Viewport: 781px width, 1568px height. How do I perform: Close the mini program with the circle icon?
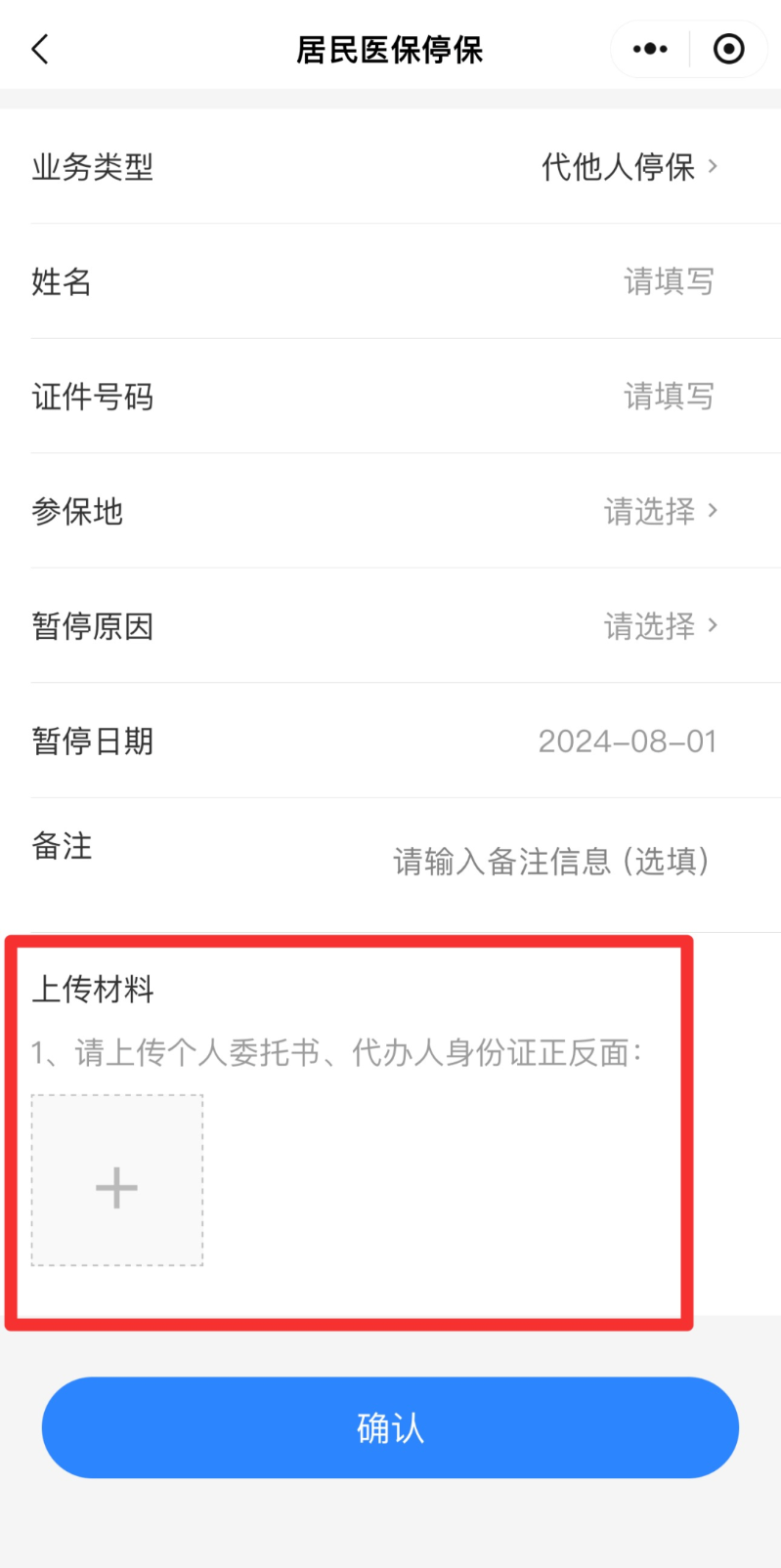728,49
